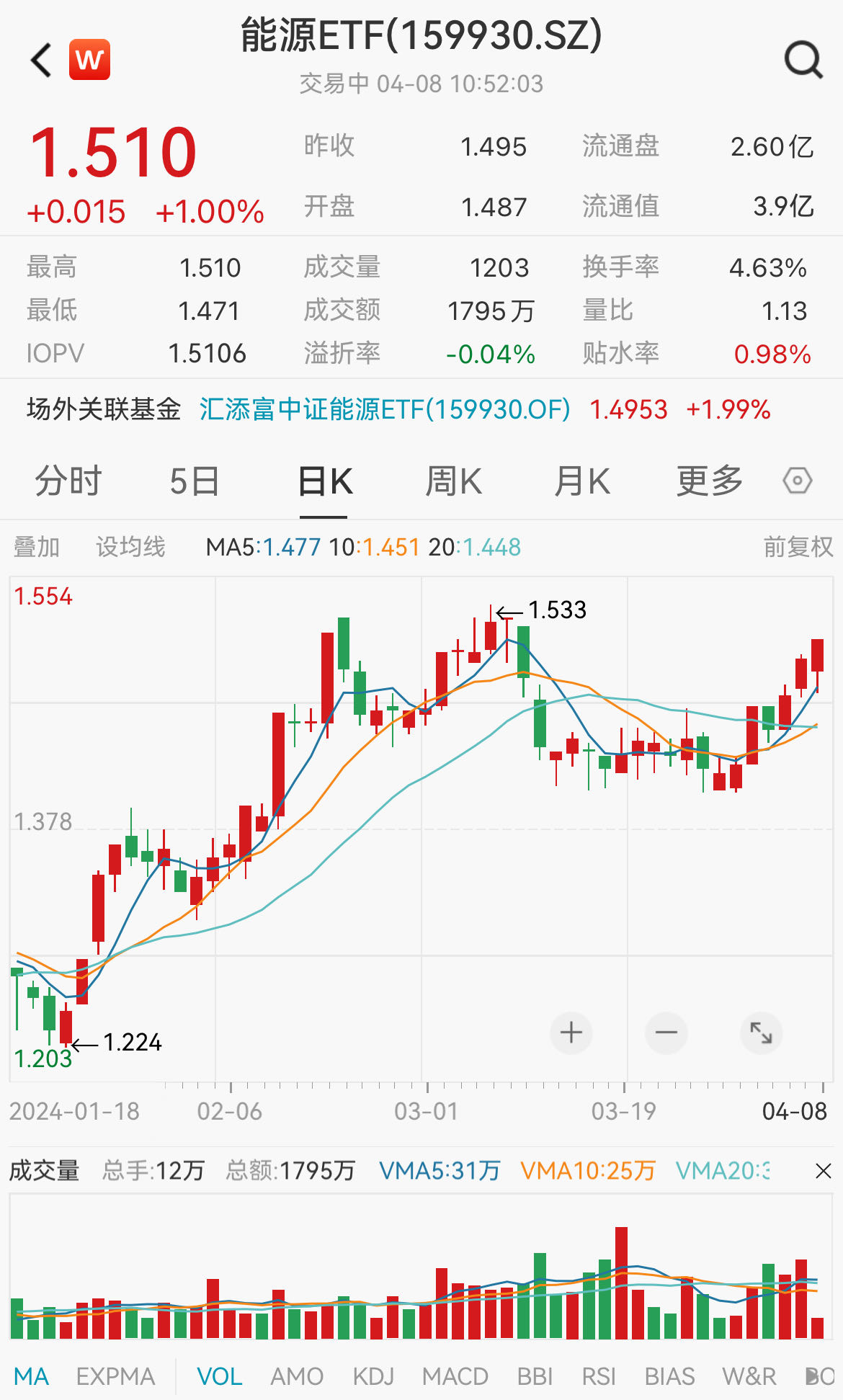Select the 周K chart tab
843x1400 pixels.
[x=453, y=481]
